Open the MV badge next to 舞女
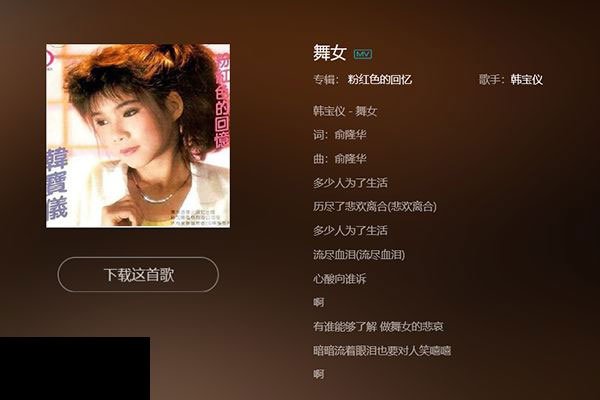Screen dimensions: 600x400 pos(363,54)
